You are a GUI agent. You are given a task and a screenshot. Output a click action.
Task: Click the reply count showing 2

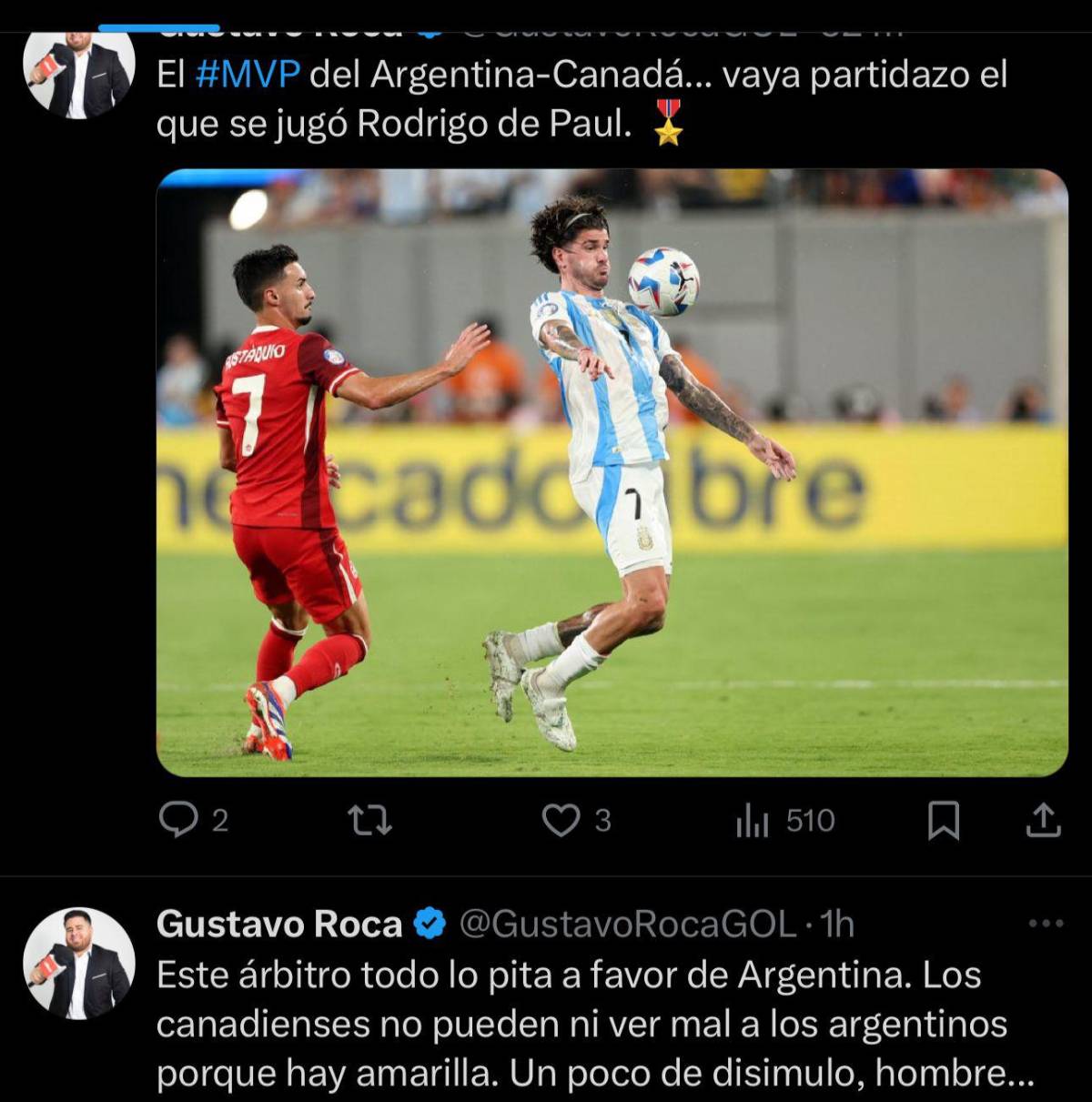pyautogui.click(x=219, y=820)
